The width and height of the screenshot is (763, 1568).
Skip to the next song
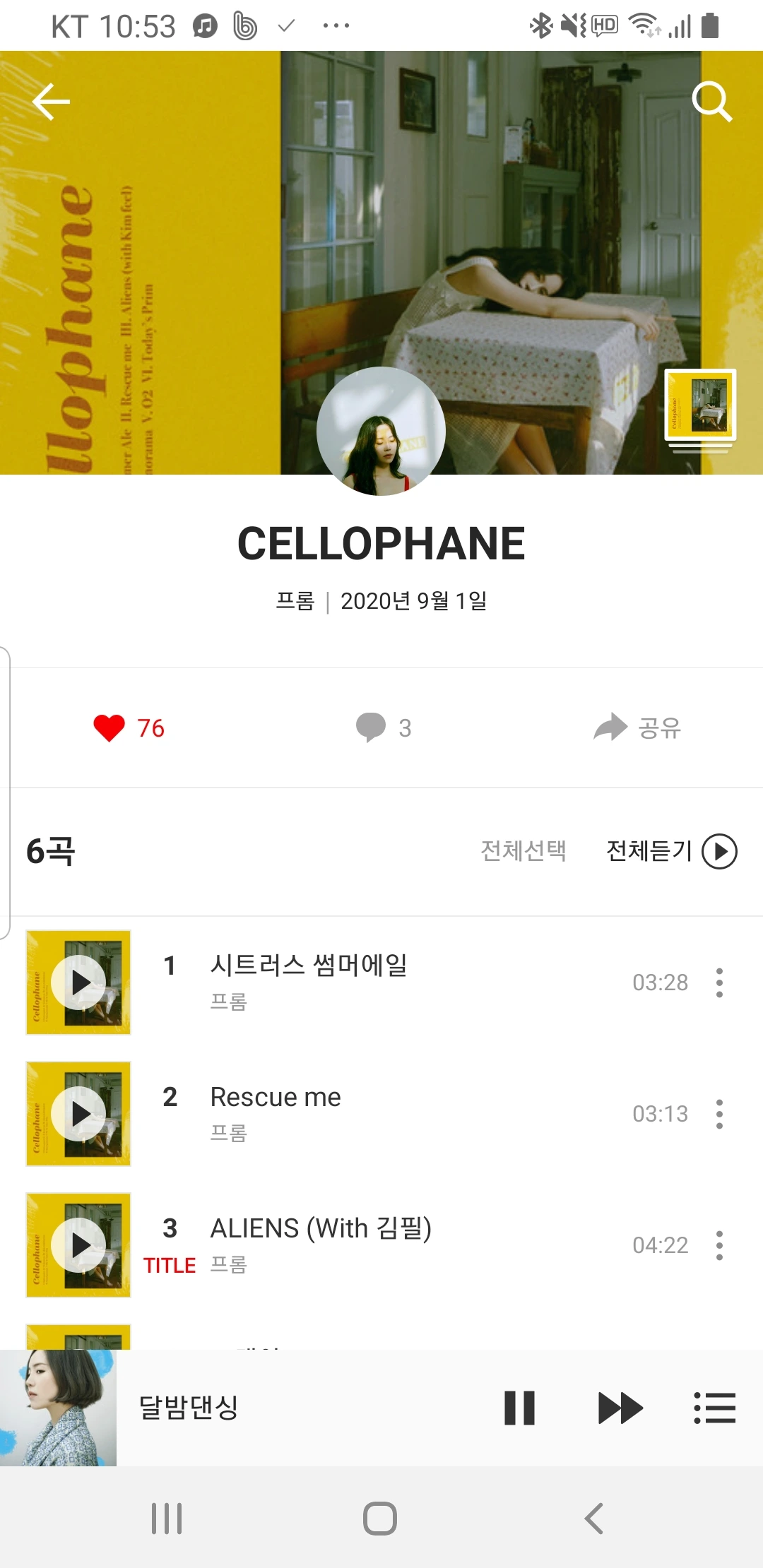[620, 1408]
